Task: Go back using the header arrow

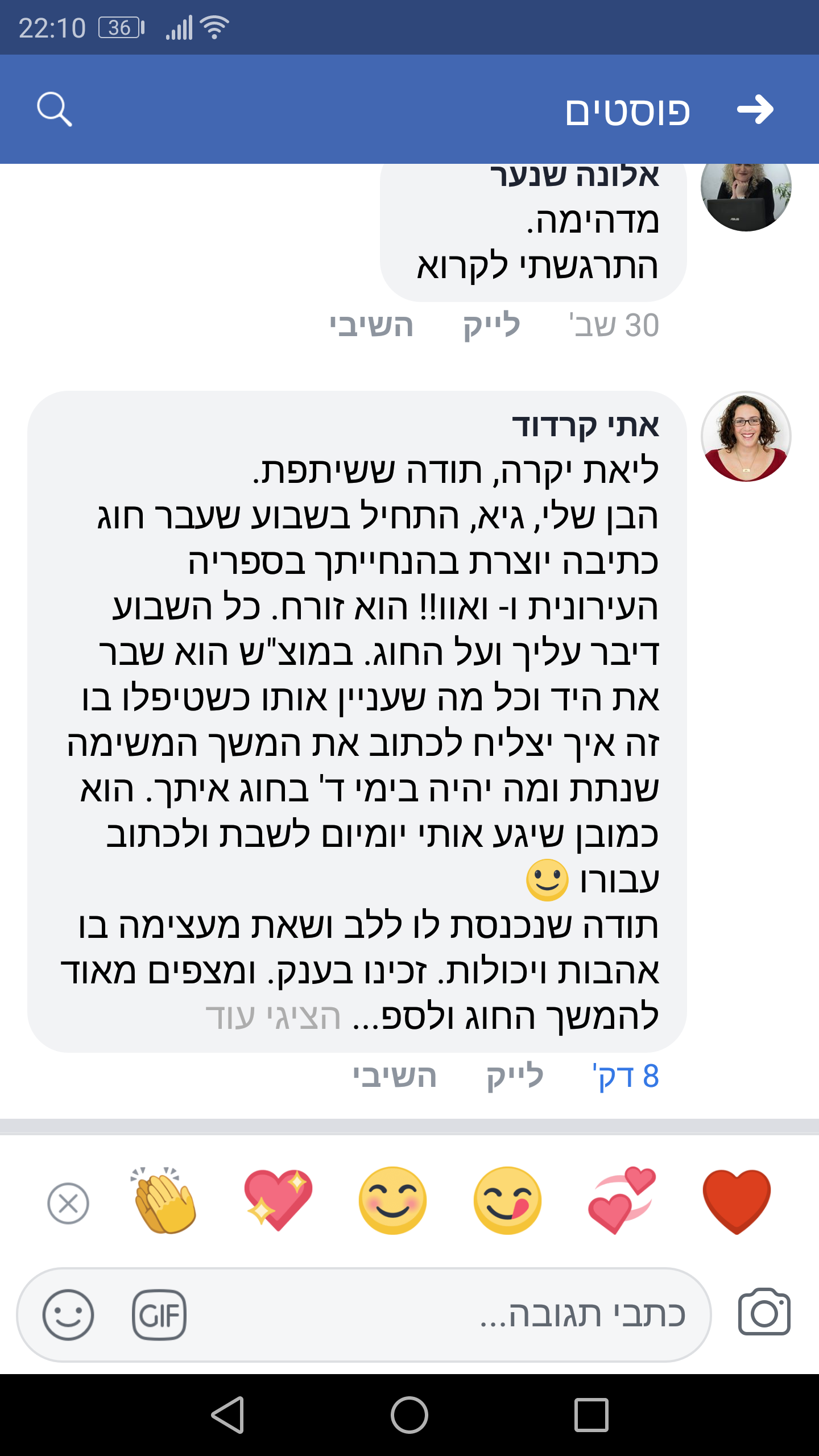Action: point(755,109)
